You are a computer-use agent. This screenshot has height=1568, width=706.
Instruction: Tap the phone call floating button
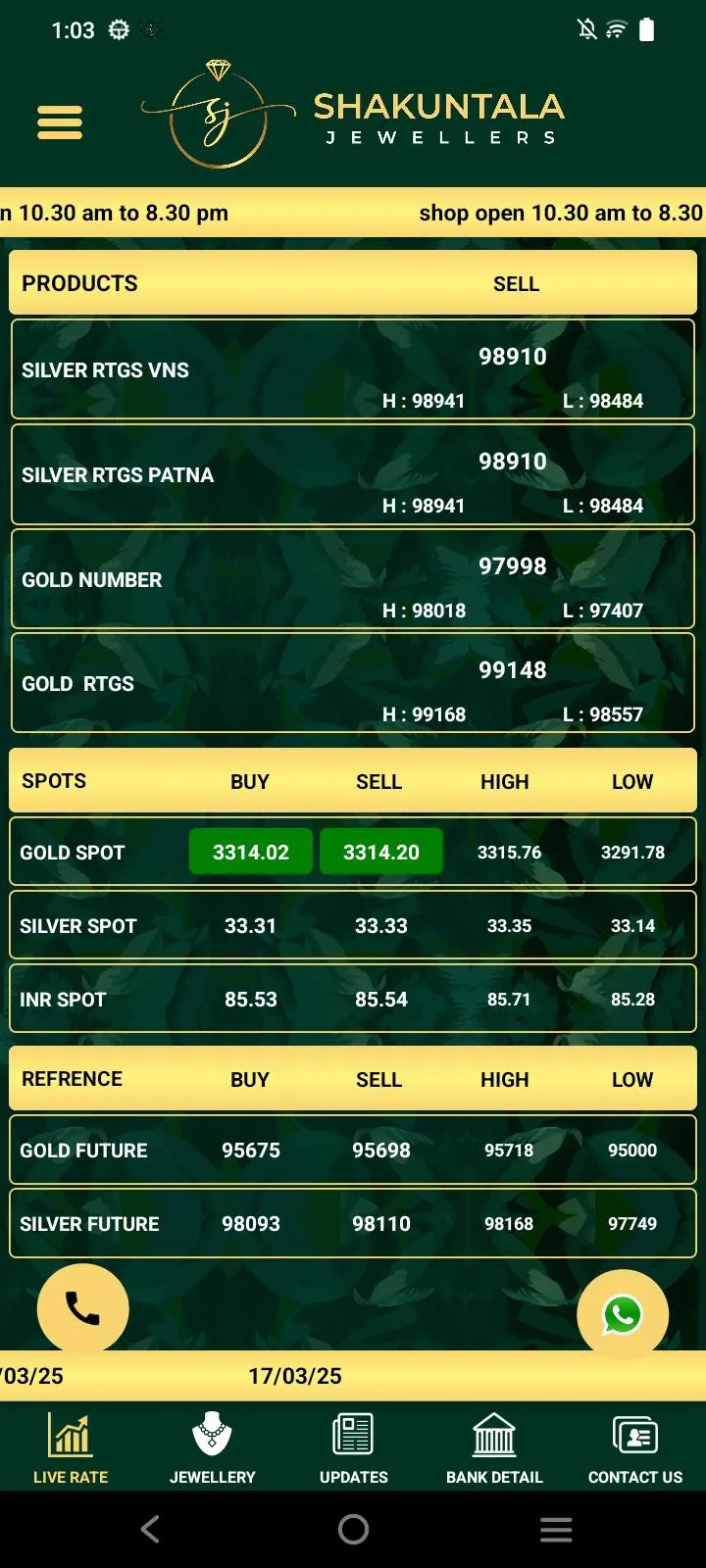pos(82,1309)
